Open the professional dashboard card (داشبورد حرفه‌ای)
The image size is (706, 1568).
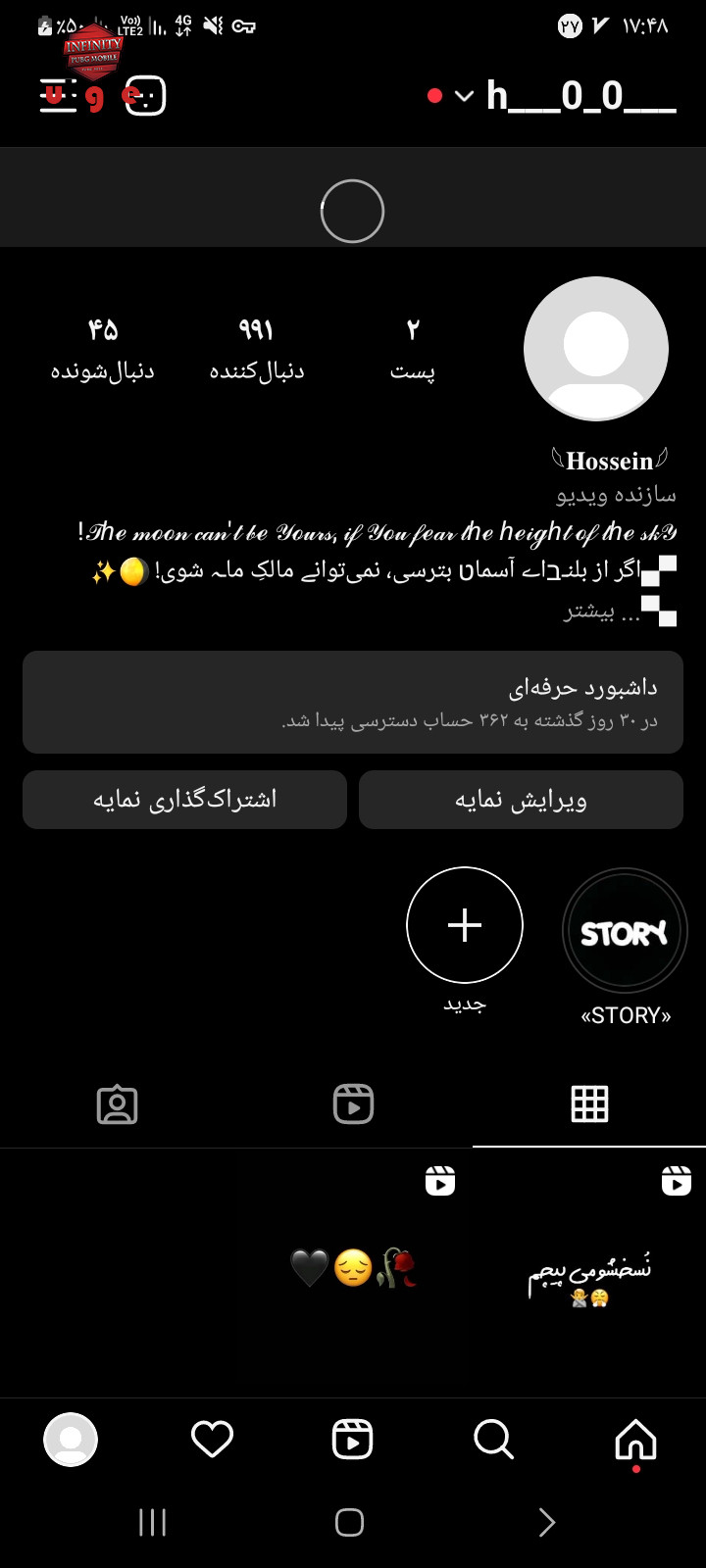click(353, 702)
